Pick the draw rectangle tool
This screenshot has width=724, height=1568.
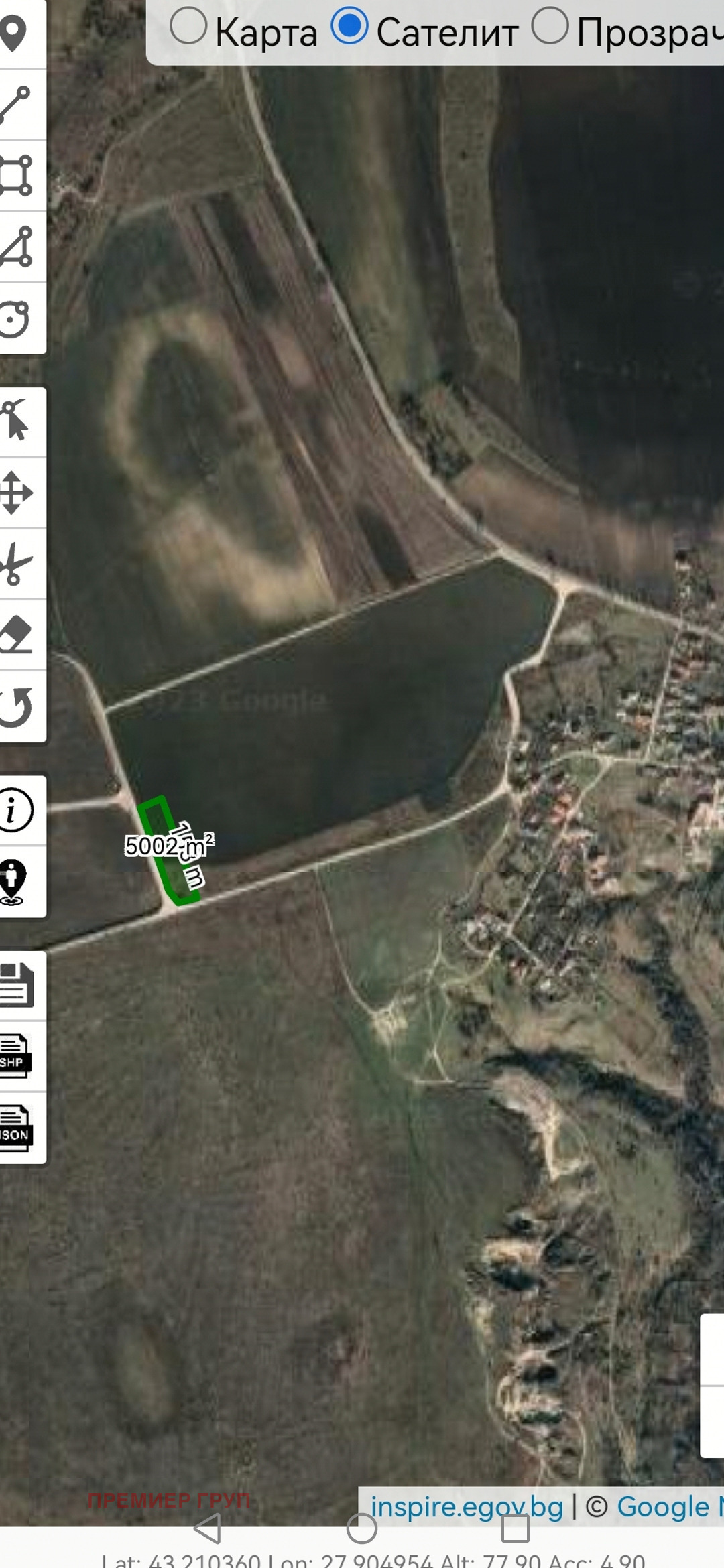[x=16, y=176]
